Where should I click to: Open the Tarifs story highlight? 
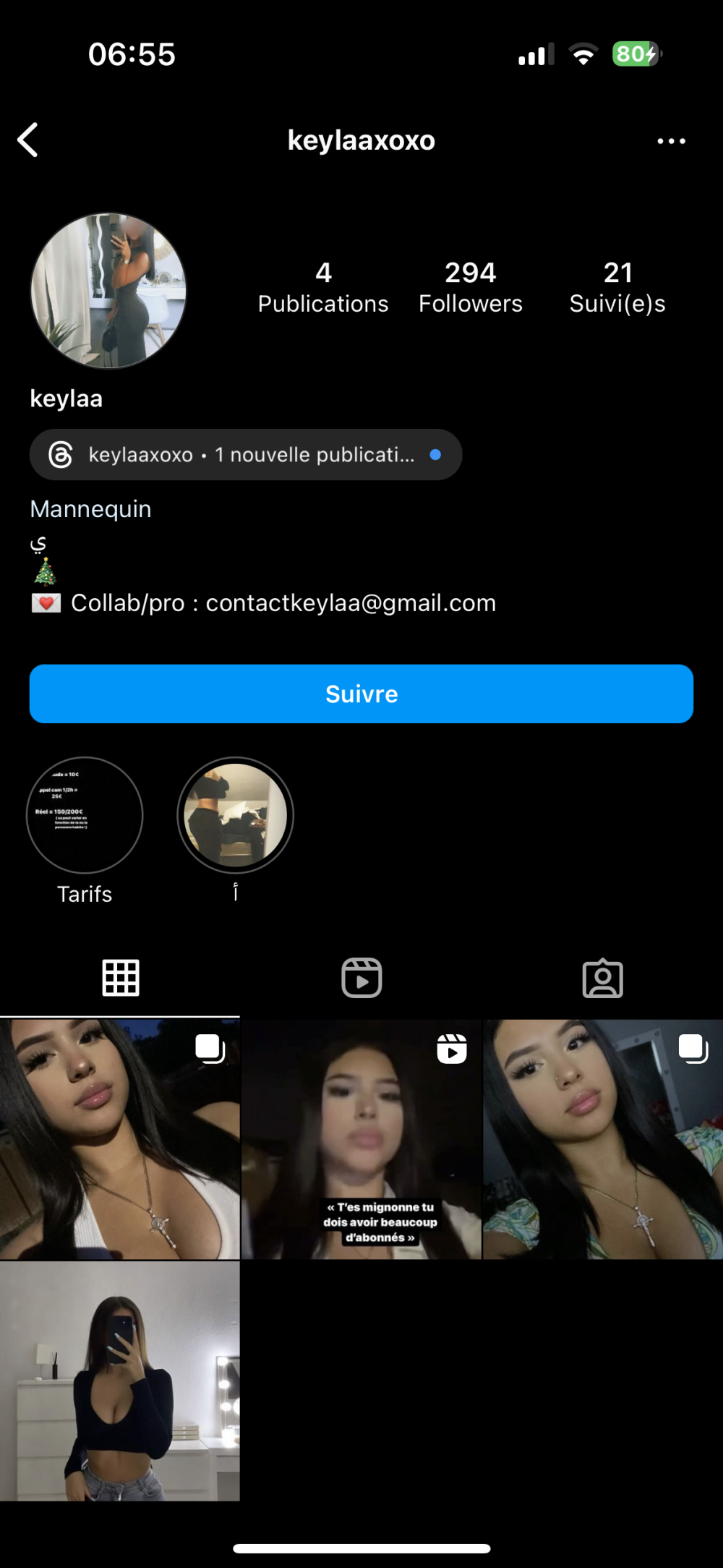point(85,815)
